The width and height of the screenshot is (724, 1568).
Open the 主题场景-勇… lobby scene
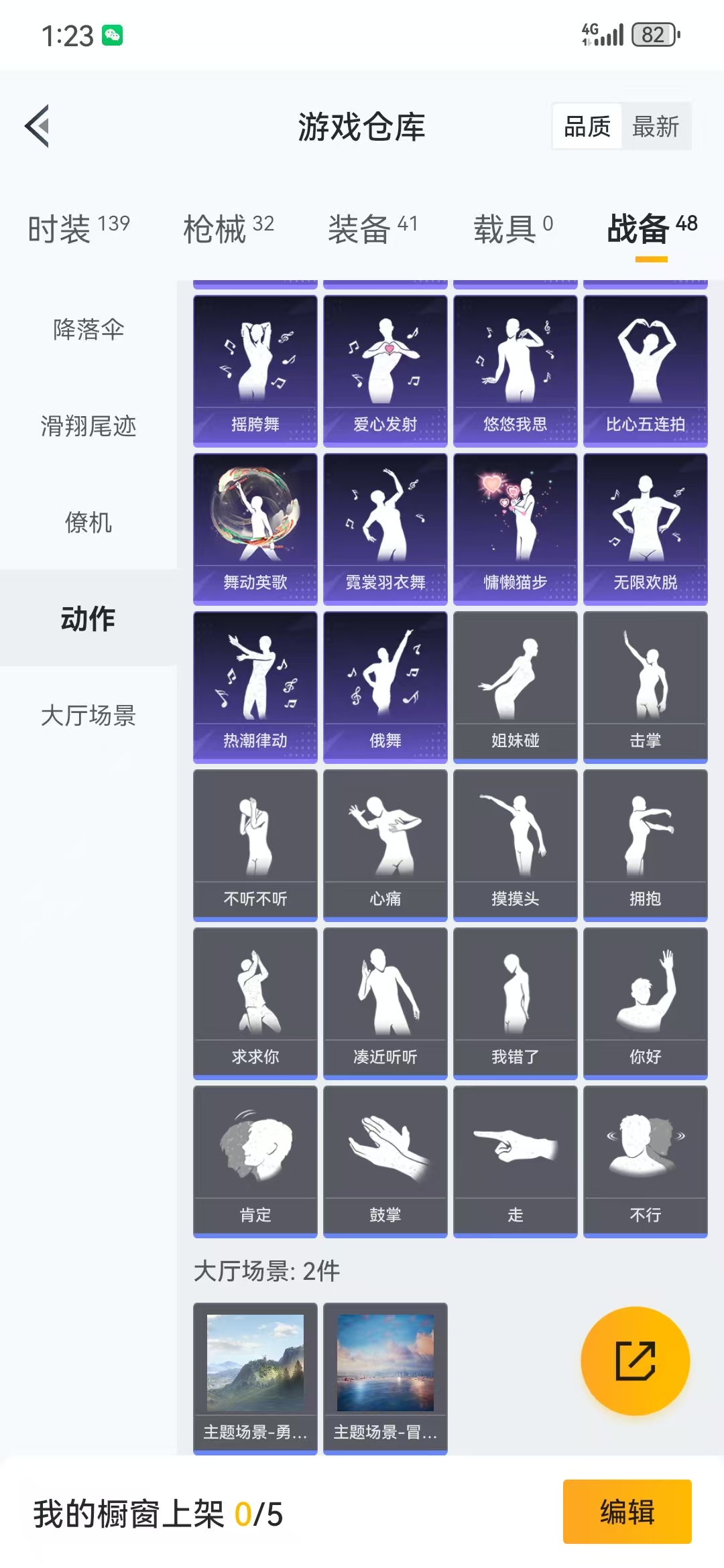pos(255,1378)
